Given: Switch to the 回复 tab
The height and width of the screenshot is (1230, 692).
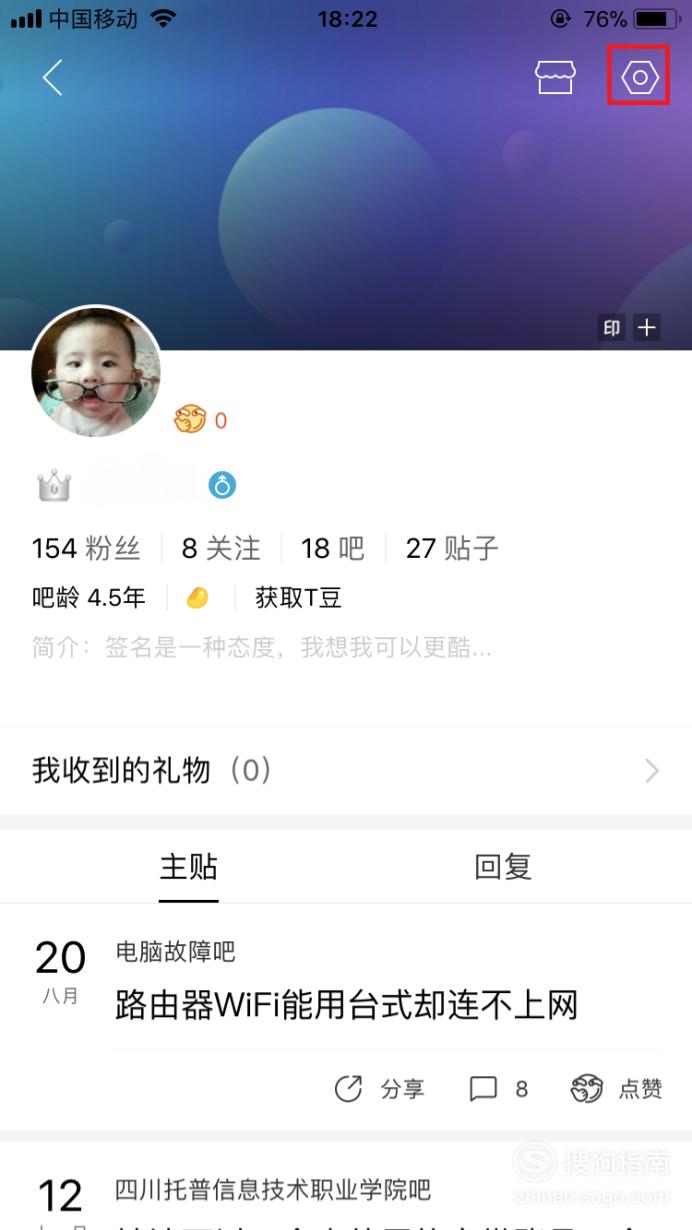Looking at the screenshot, I should click(503, 867).
